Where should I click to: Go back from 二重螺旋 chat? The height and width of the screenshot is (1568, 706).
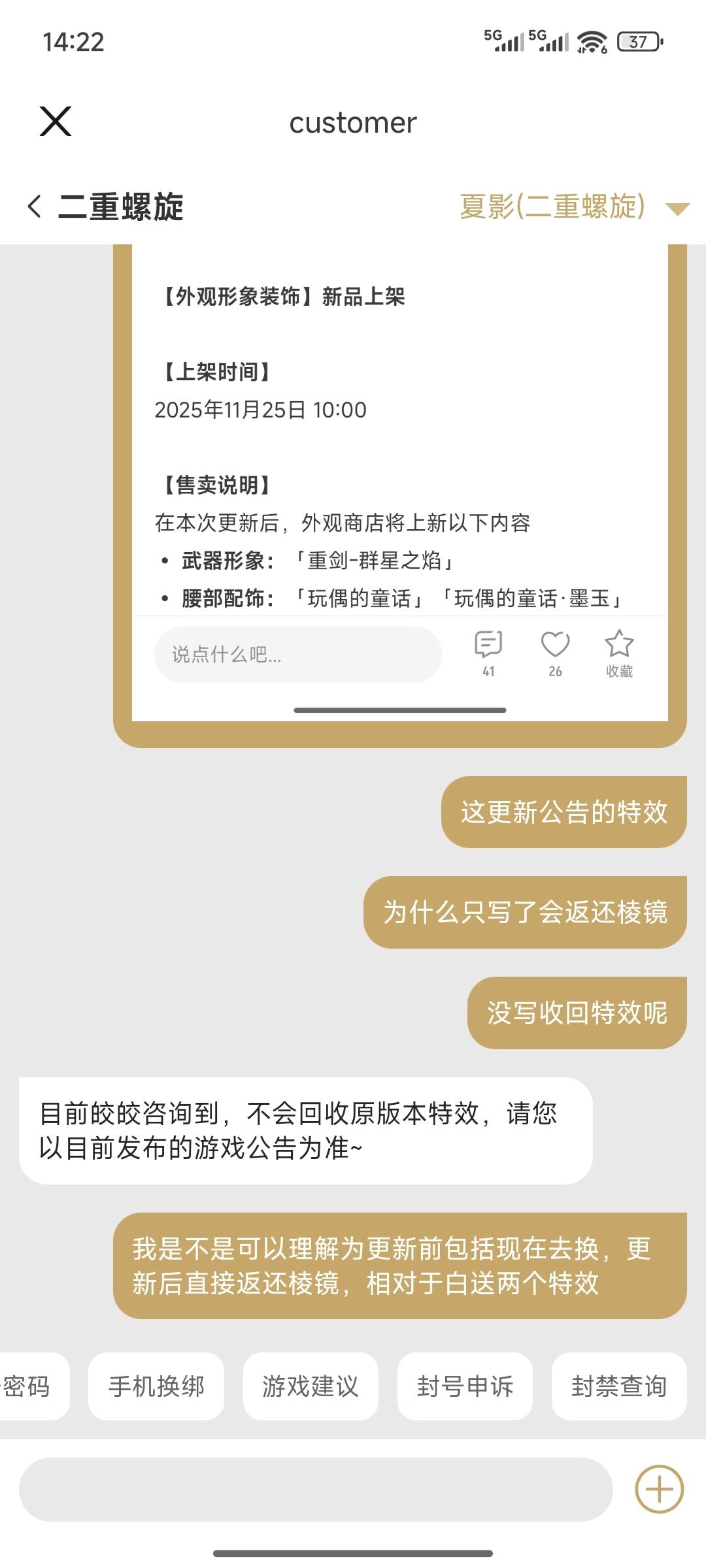tap(35, 206)
